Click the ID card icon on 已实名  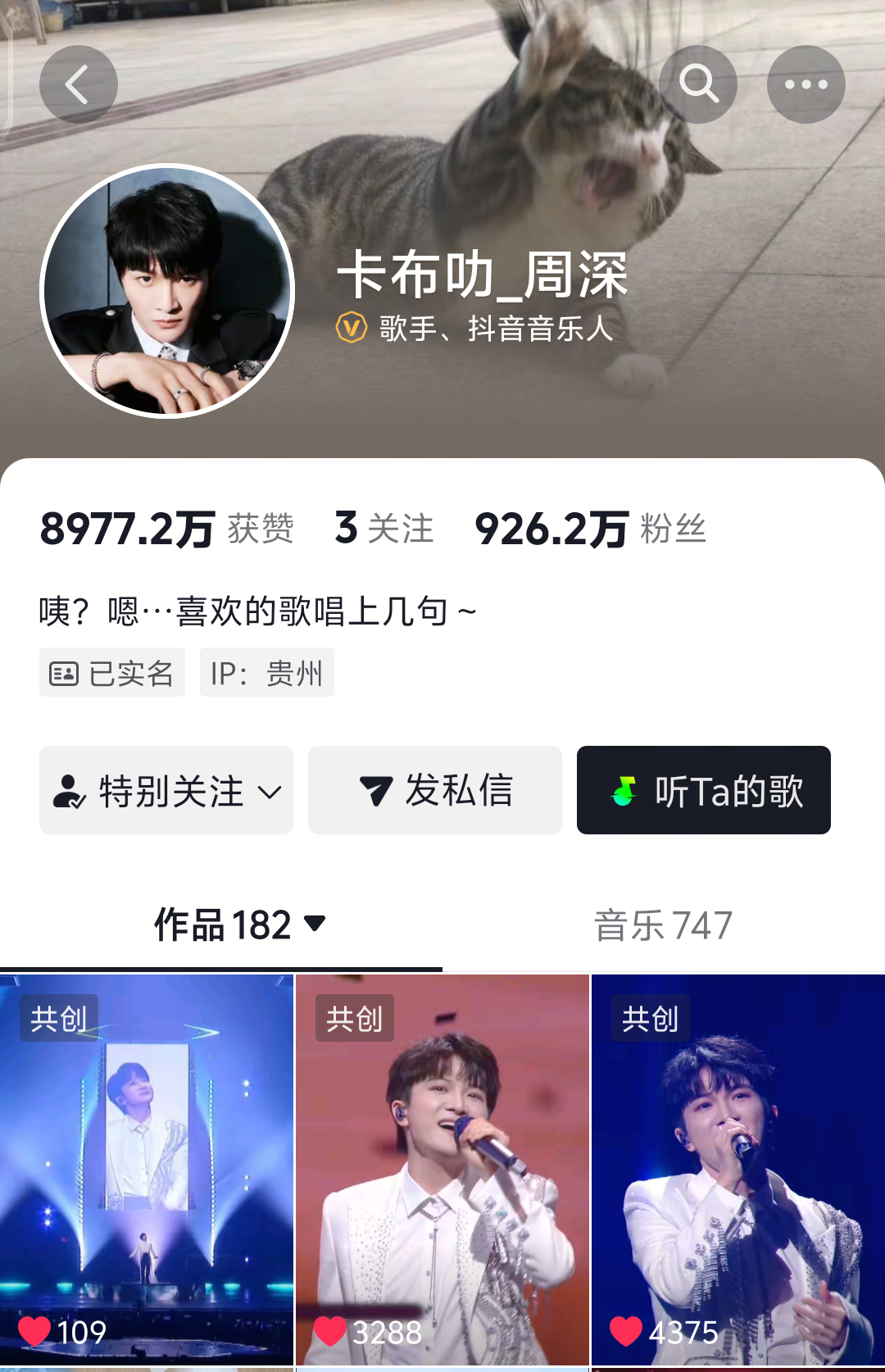click(67, 672)
